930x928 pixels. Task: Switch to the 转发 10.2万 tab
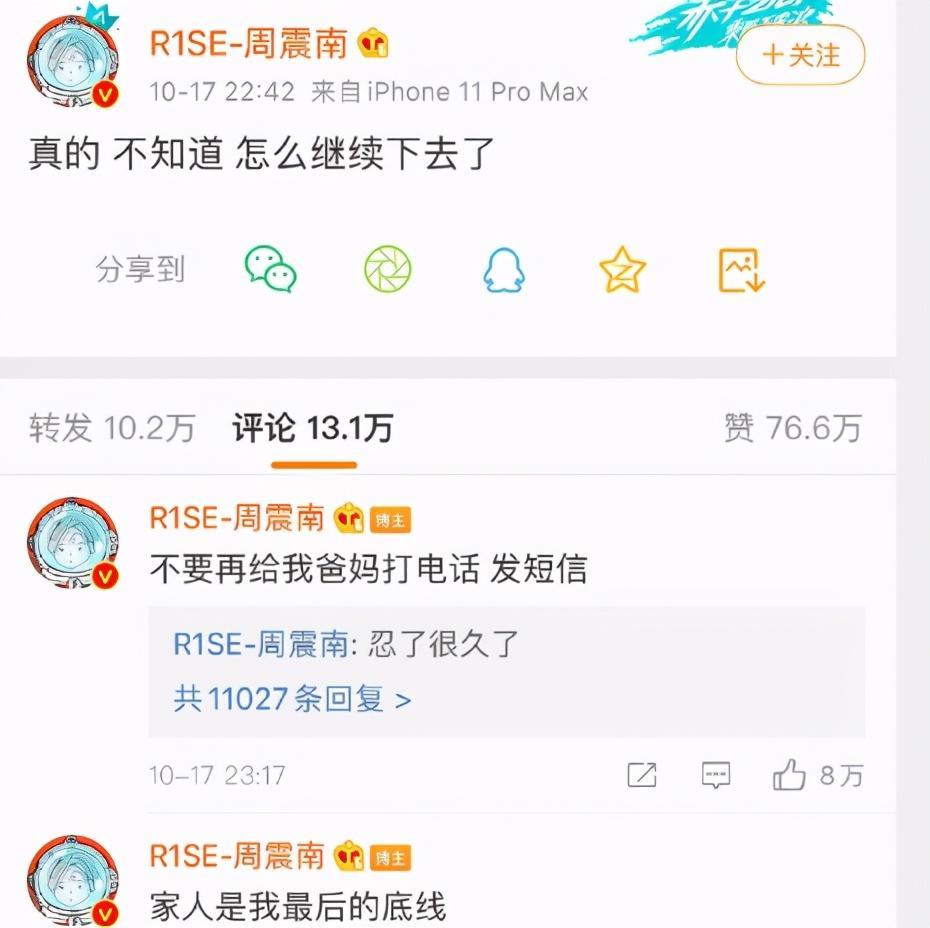pyautogui.click(x=112, y=428)
